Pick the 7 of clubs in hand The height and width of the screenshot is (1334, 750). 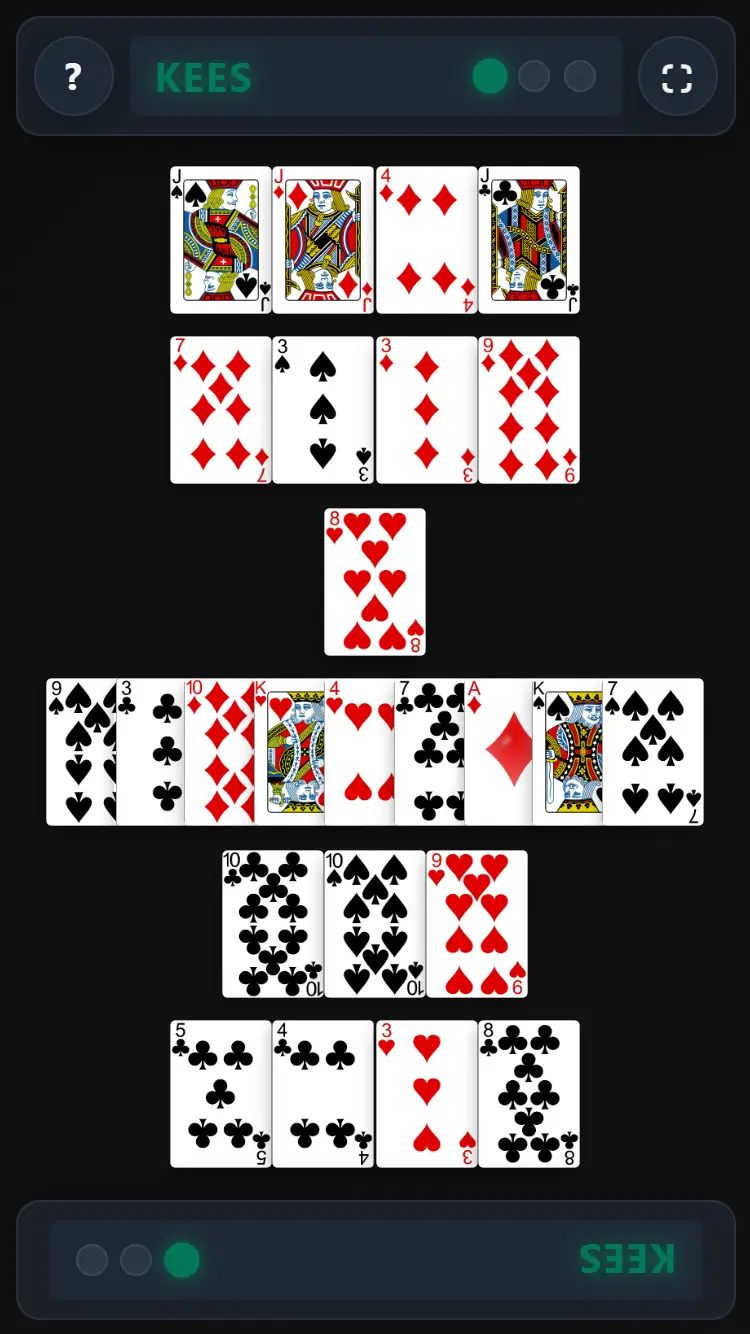428,752
